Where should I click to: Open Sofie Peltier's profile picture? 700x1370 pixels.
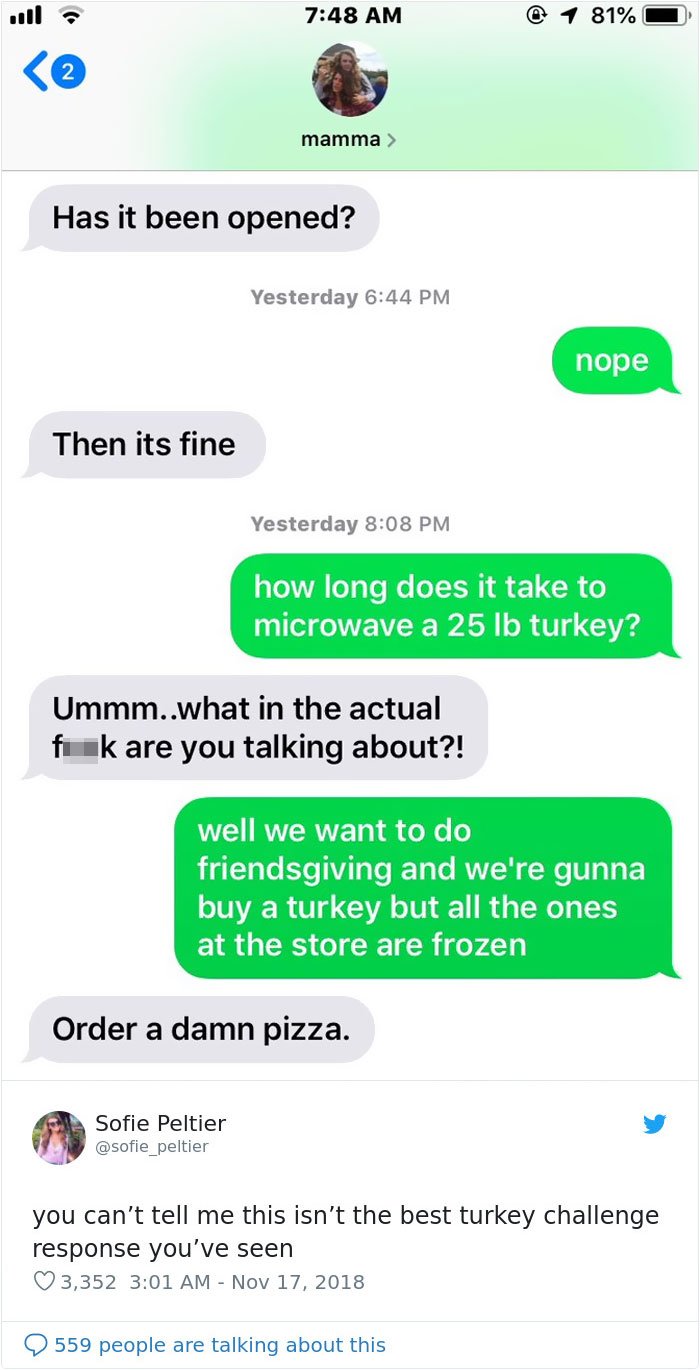[59, 1137]
